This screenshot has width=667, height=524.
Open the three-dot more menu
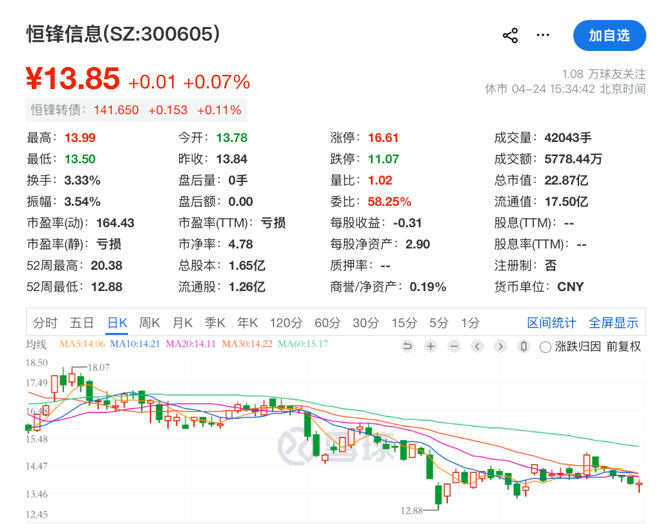click(543, 35)
